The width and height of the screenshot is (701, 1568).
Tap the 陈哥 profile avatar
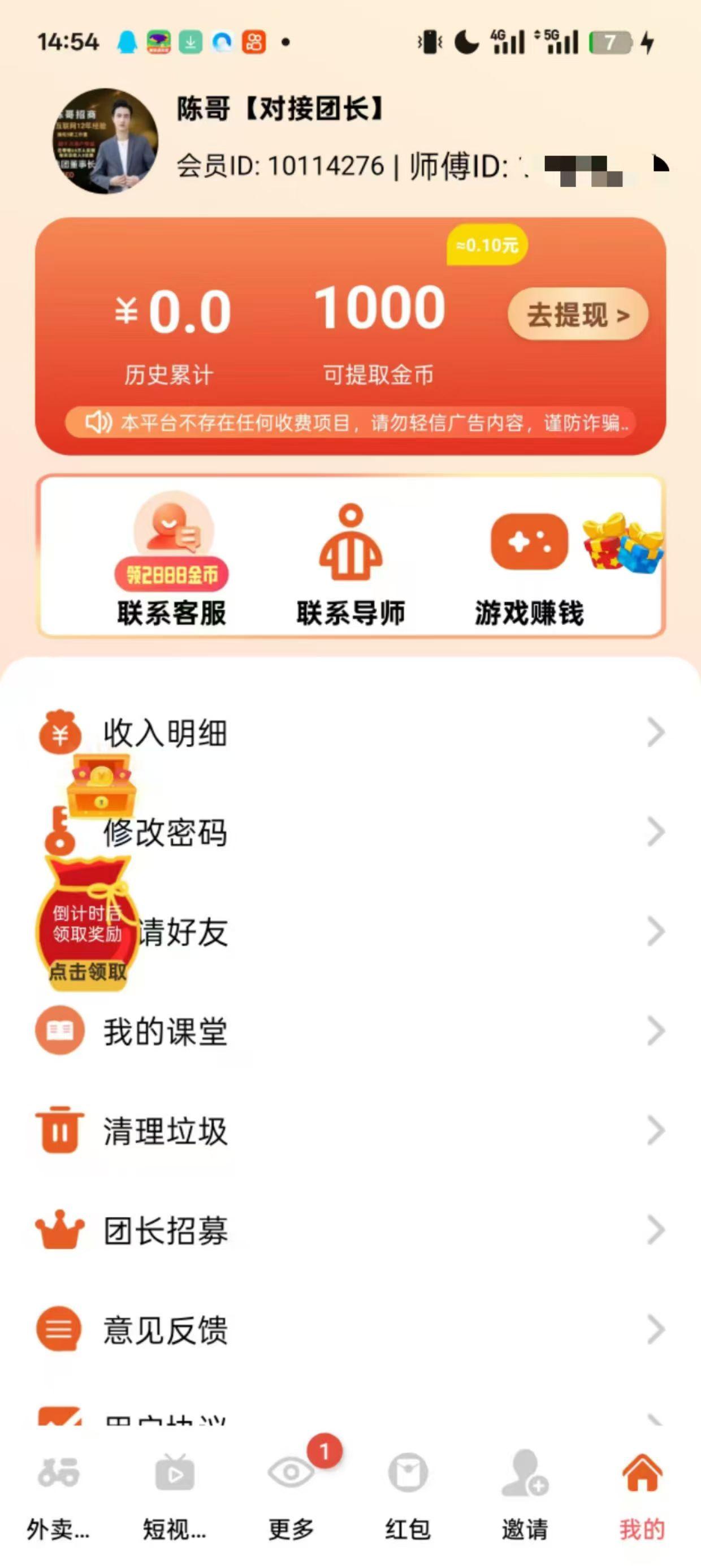105,141
